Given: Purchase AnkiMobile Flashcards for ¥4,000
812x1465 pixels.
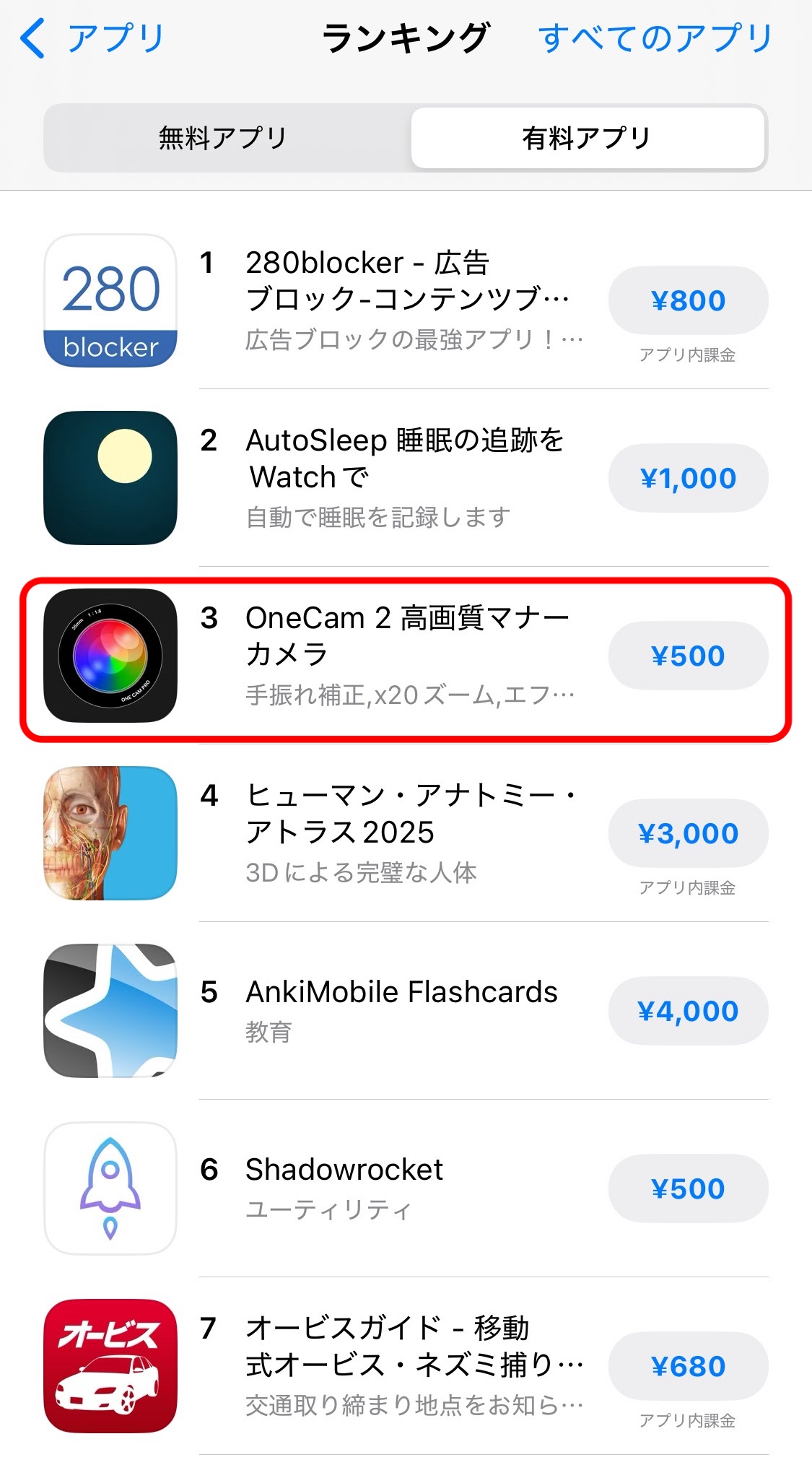Looking at the screenshot, I should (x=688, y=1011).
